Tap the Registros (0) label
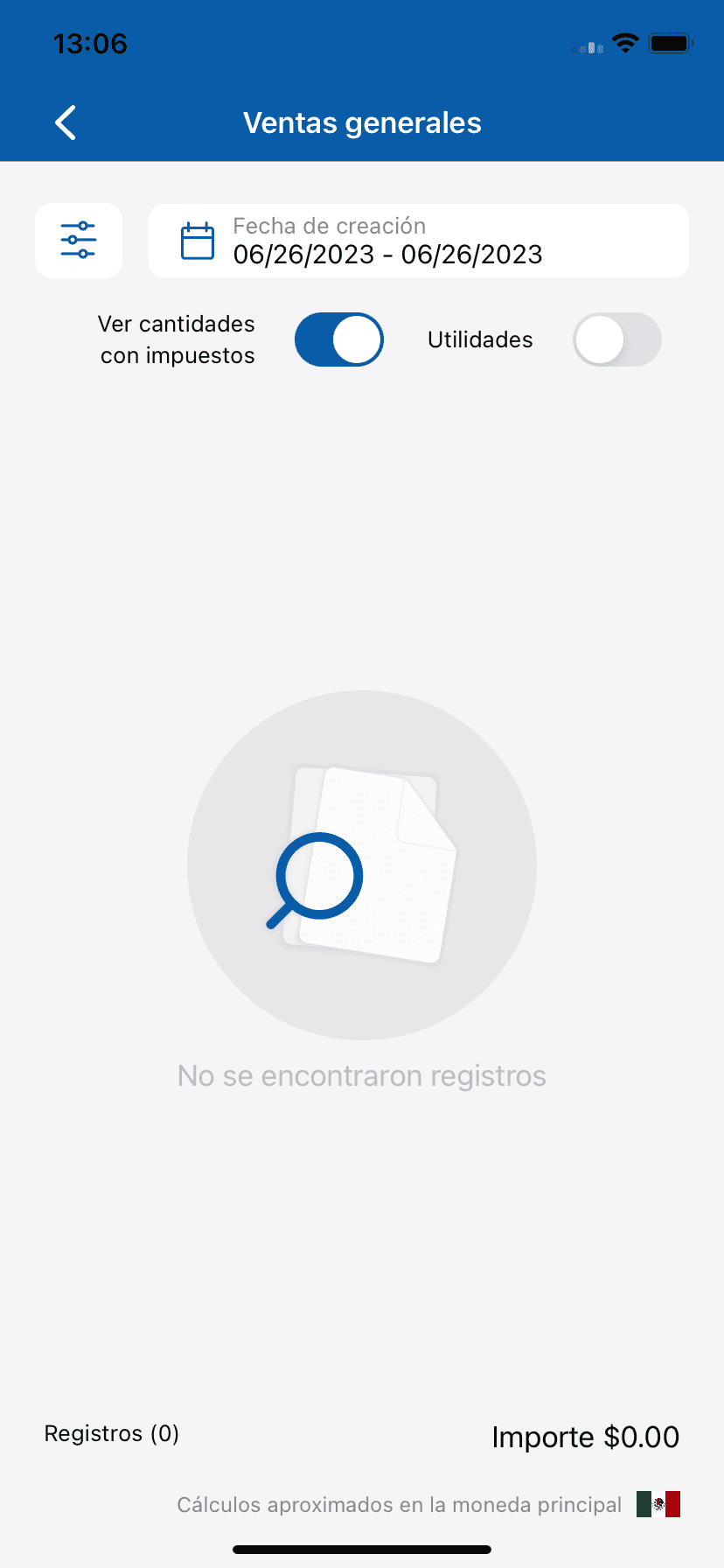Image resolution: width=724 pixels, height=1568 pixels. pyautogui.click(x=111, y=1433)
